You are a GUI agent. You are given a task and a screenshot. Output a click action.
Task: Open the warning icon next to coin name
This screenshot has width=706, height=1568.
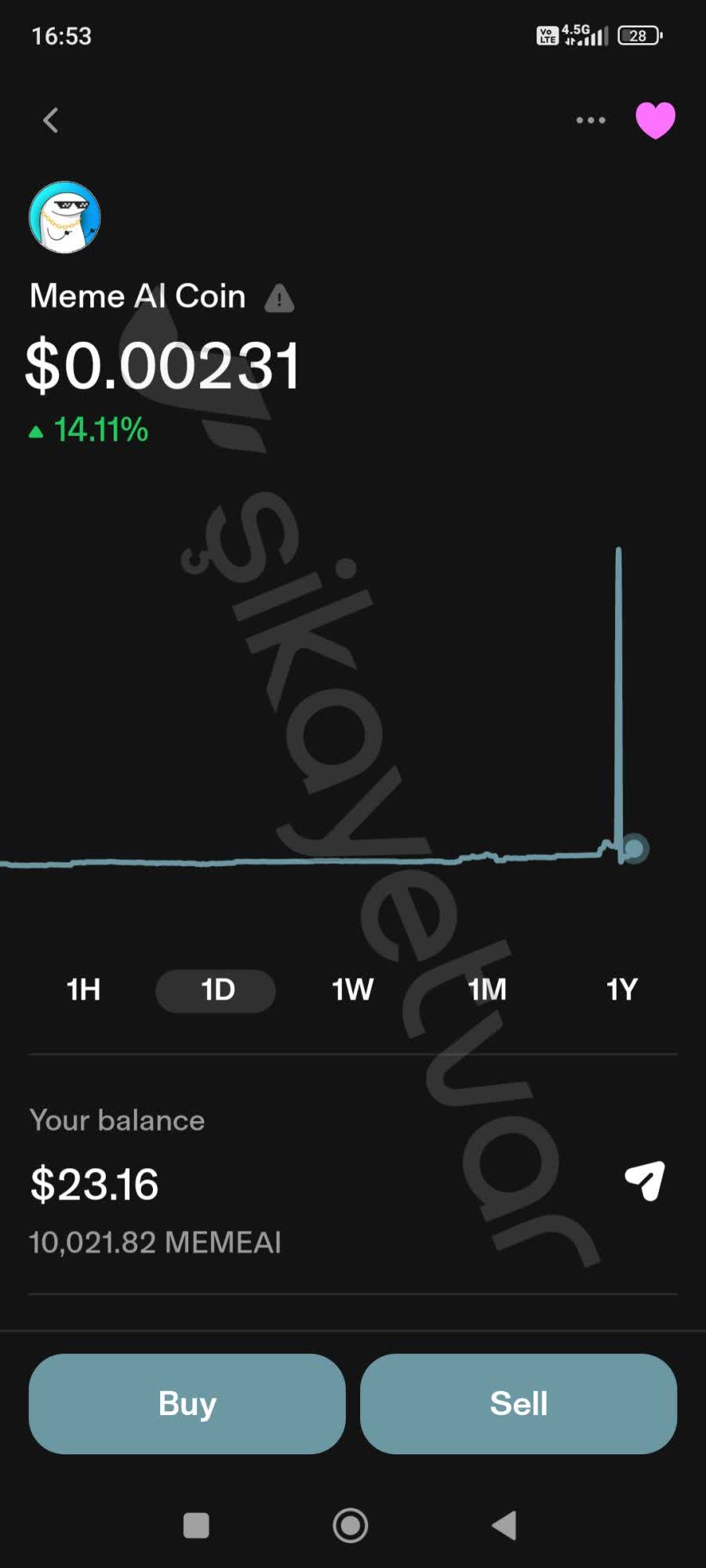click(278, 298)
